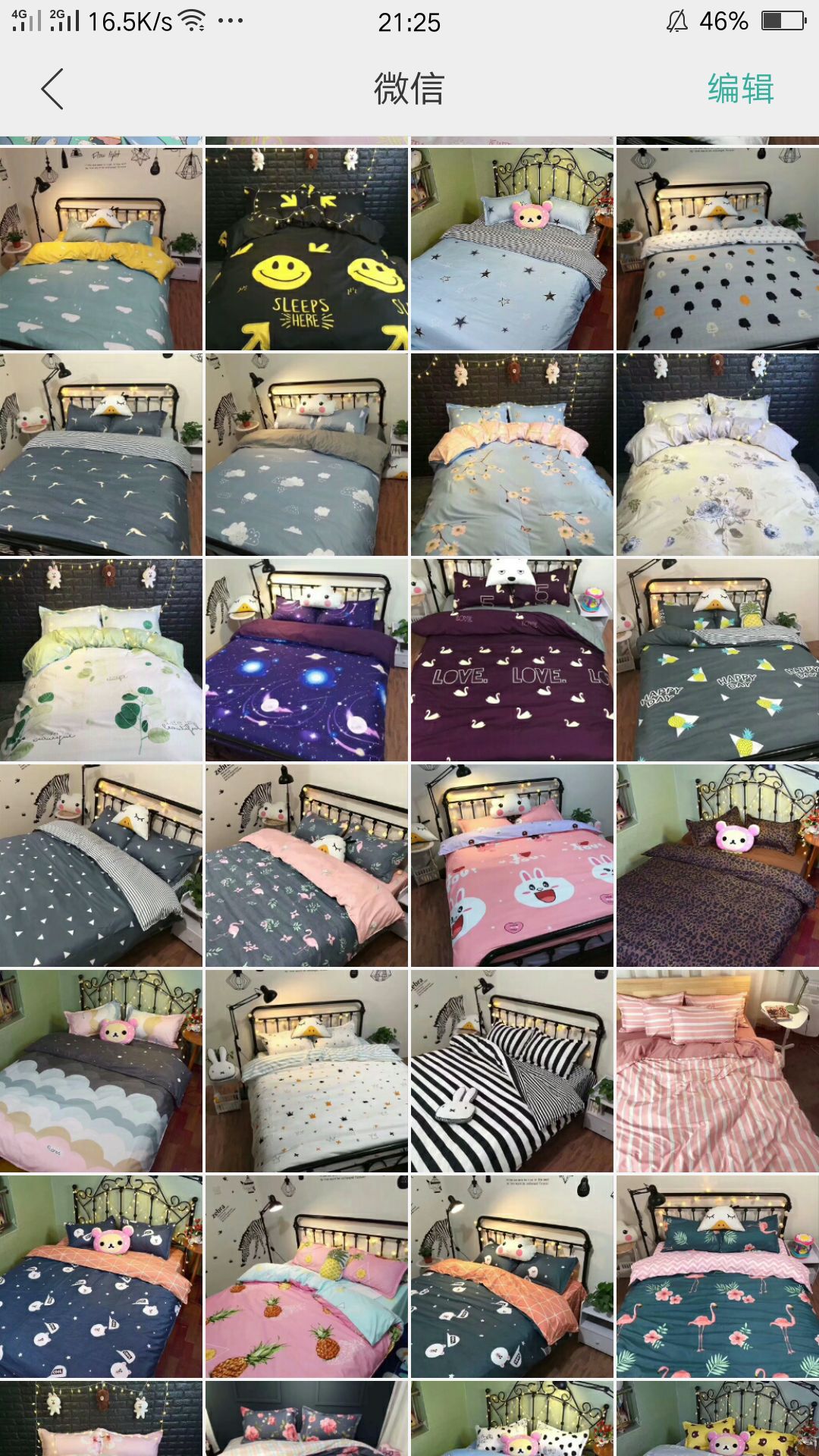Open the green leaf white bedding photo
This screenshot has width=819, height=1456.
101,660
